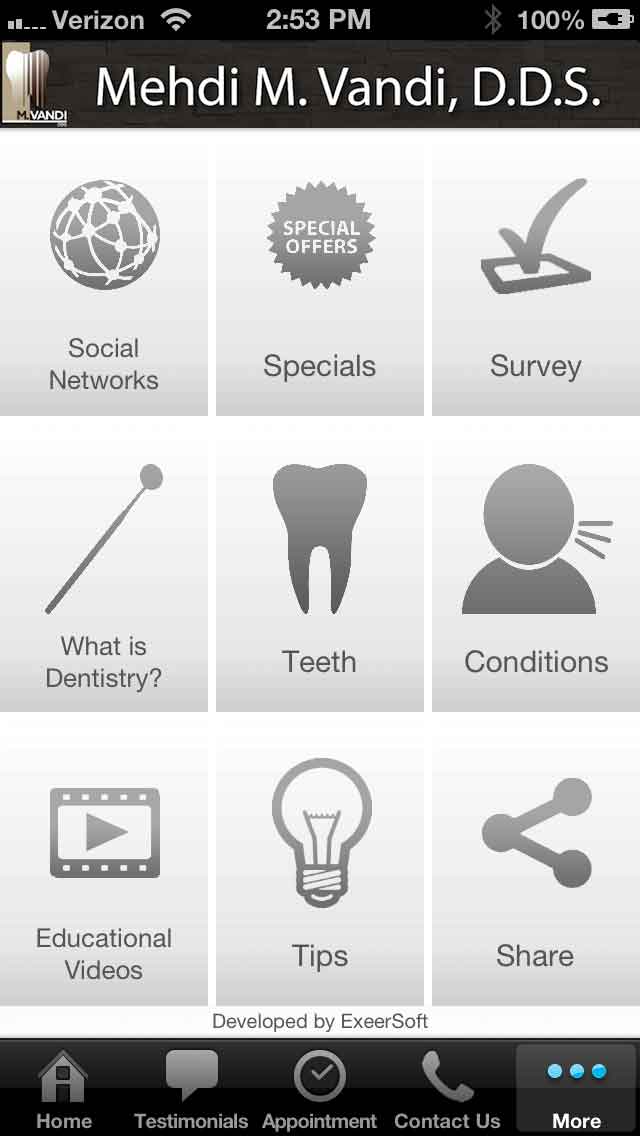This screenshot has height=1136, width=640.
Task: Open the Tips section
Action: tap(320, 866)
